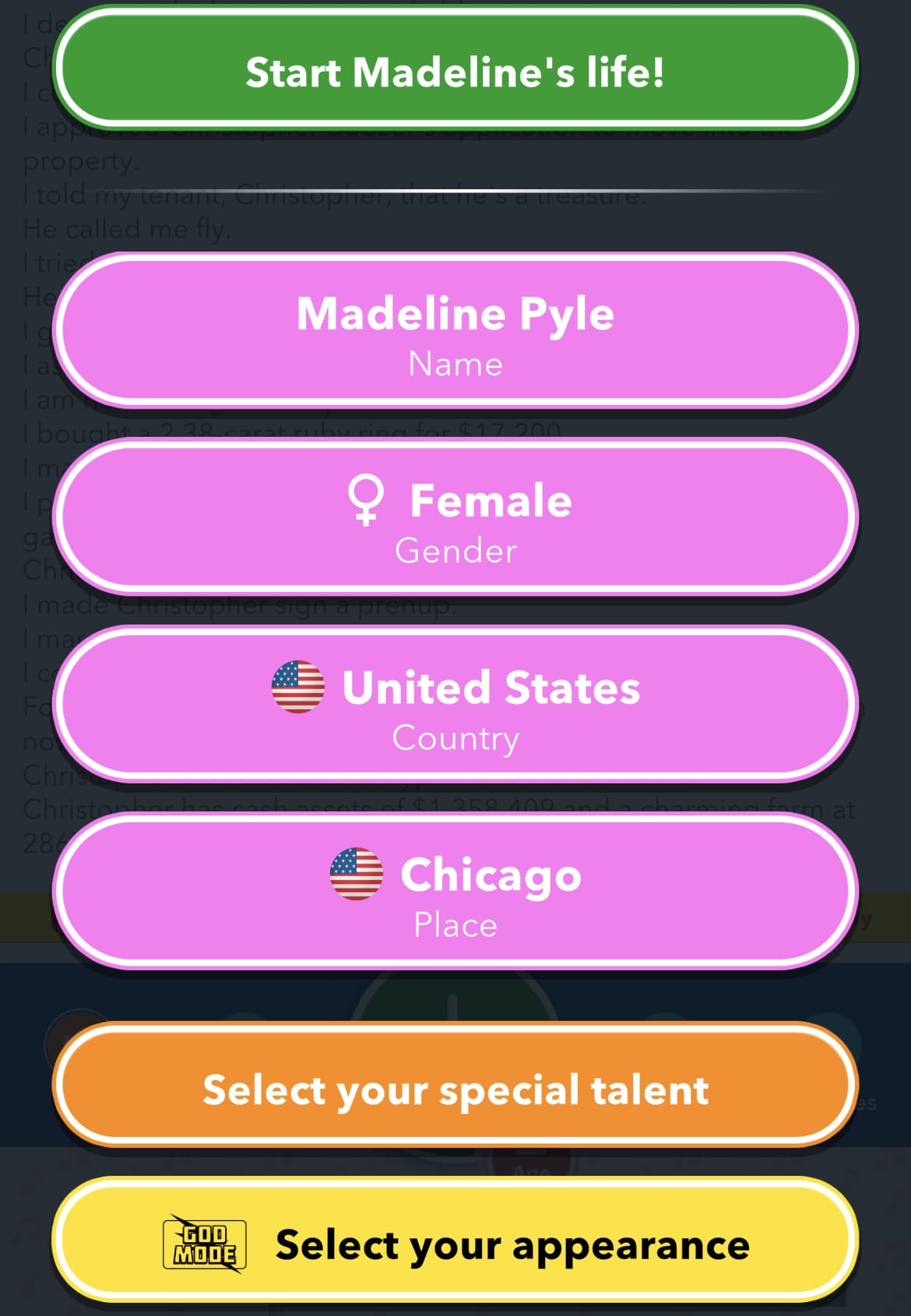The height and width of the screenshot is (1316, 911).
Task: Toggle the gender selection to change Female
Action: [x=455, y=518]
